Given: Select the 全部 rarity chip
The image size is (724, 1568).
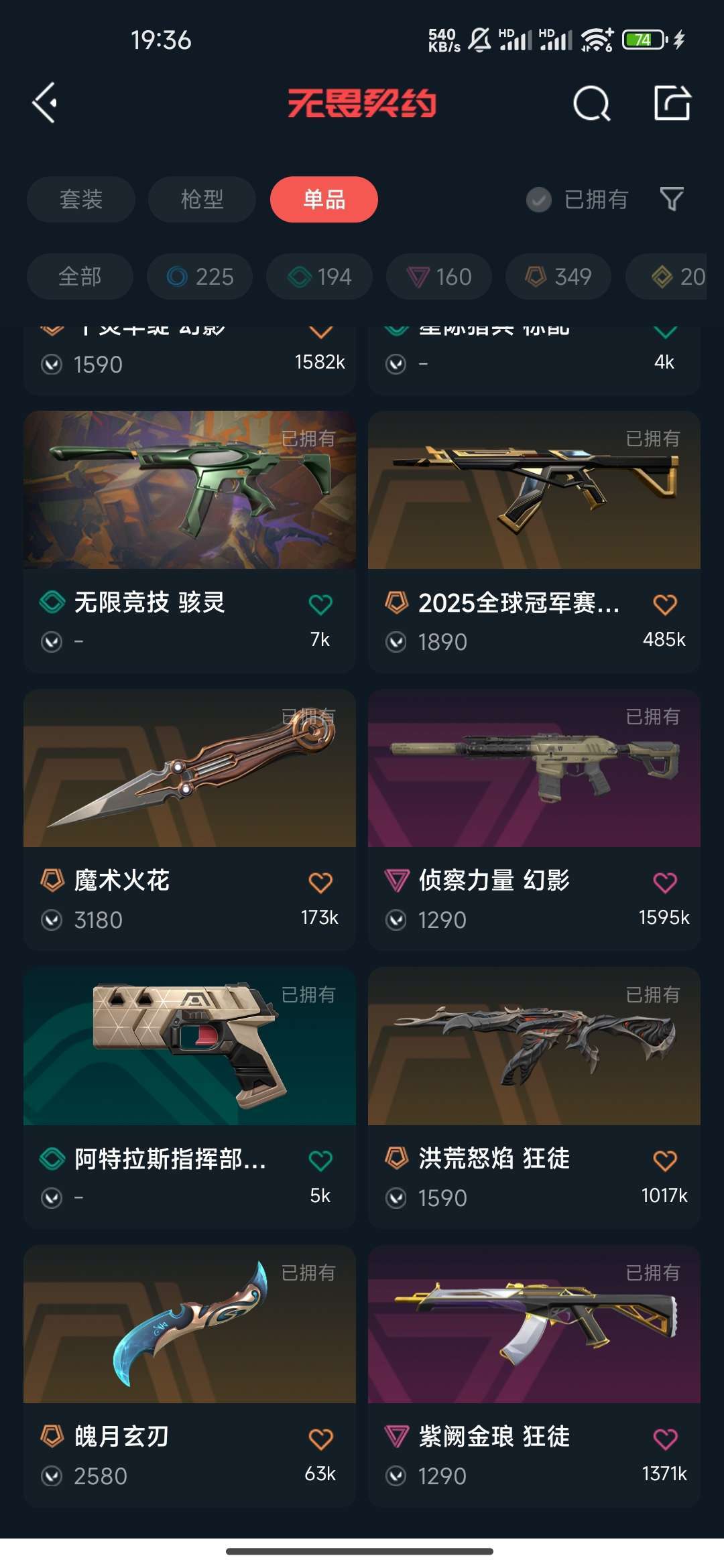Looking at the screenshot, I should click(80, 277).
